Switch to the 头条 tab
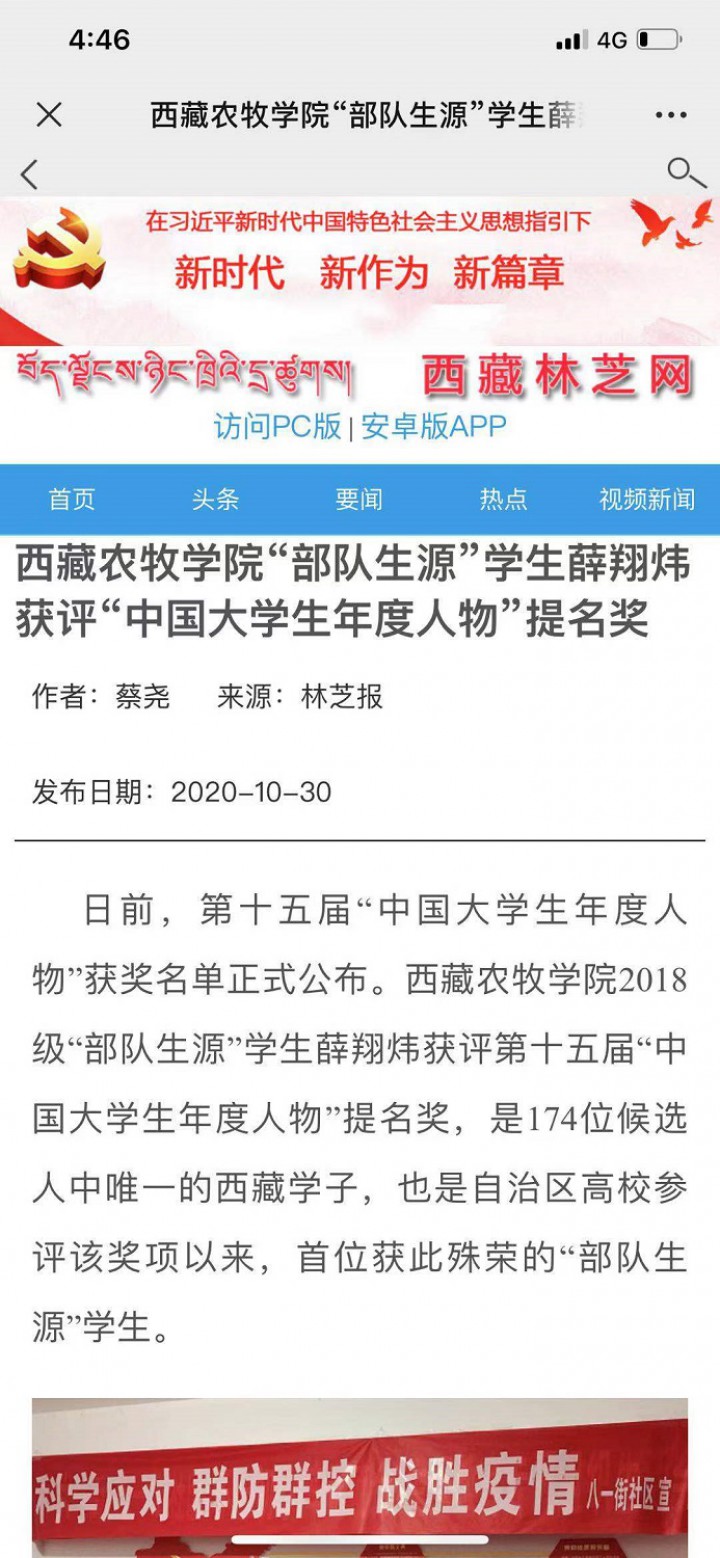This screenshot has height=1558, width=720. click(215, 499)
